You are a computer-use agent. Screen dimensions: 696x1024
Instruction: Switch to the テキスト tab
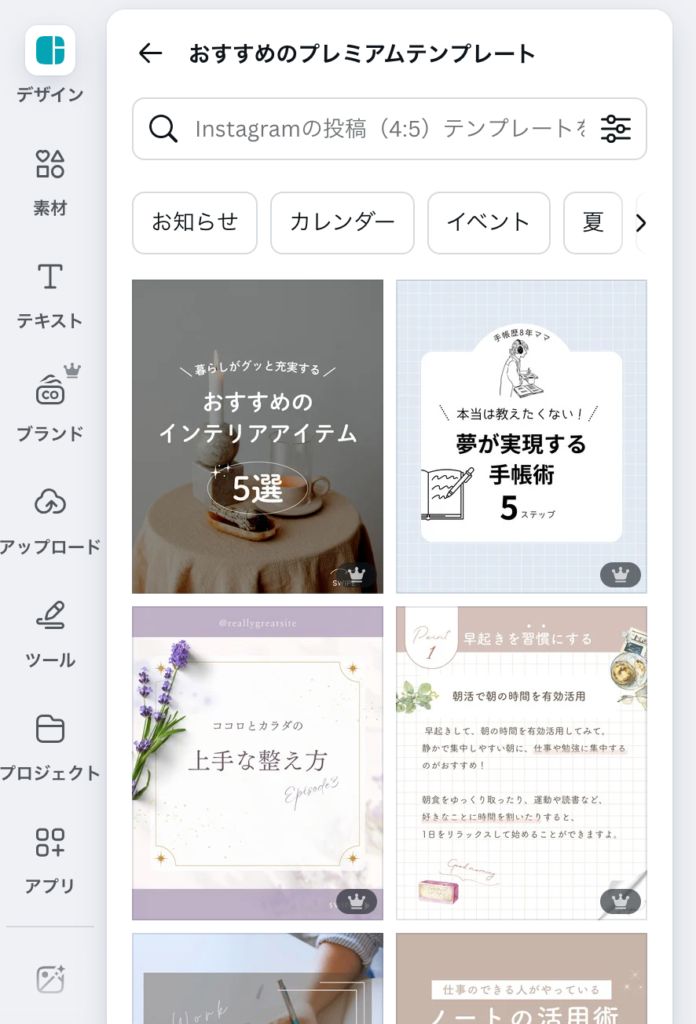coord(50,294)
